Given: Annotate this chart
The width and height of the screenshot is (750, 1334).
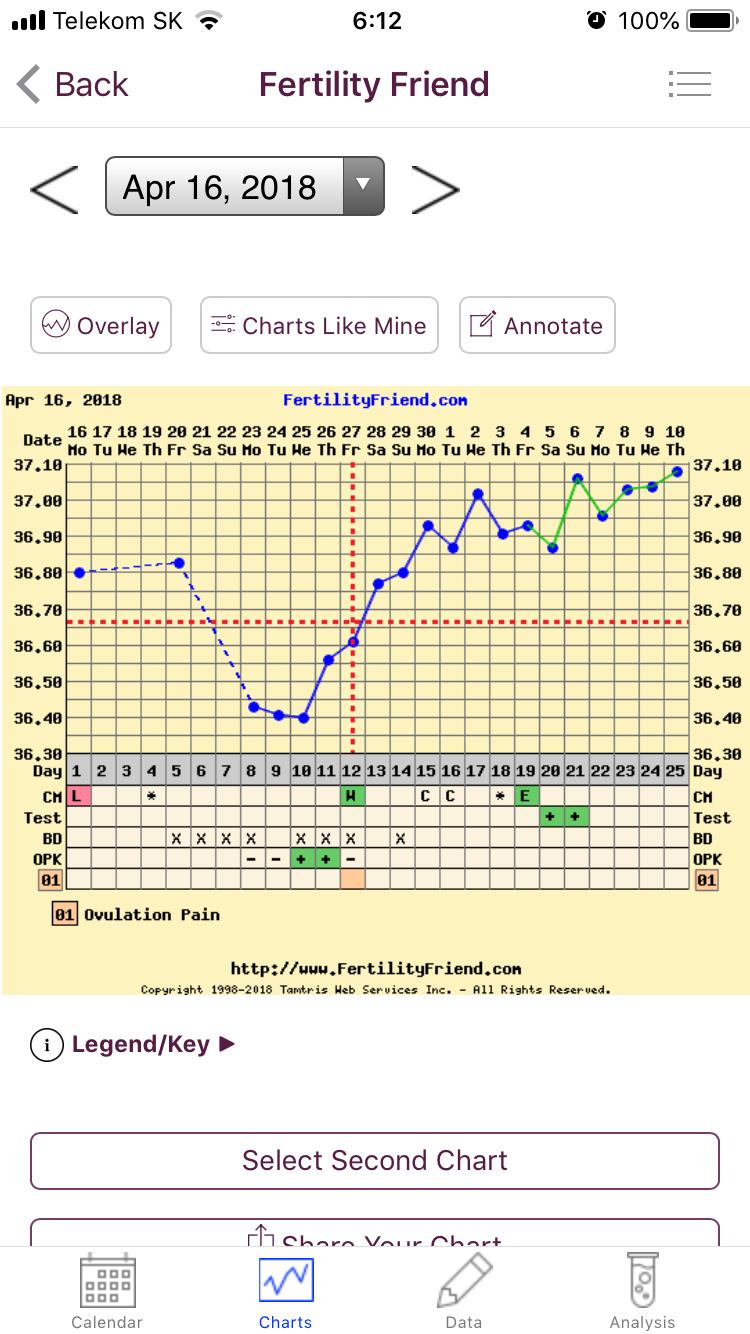Looking at the screenshot, I should (x=537, y=325).
